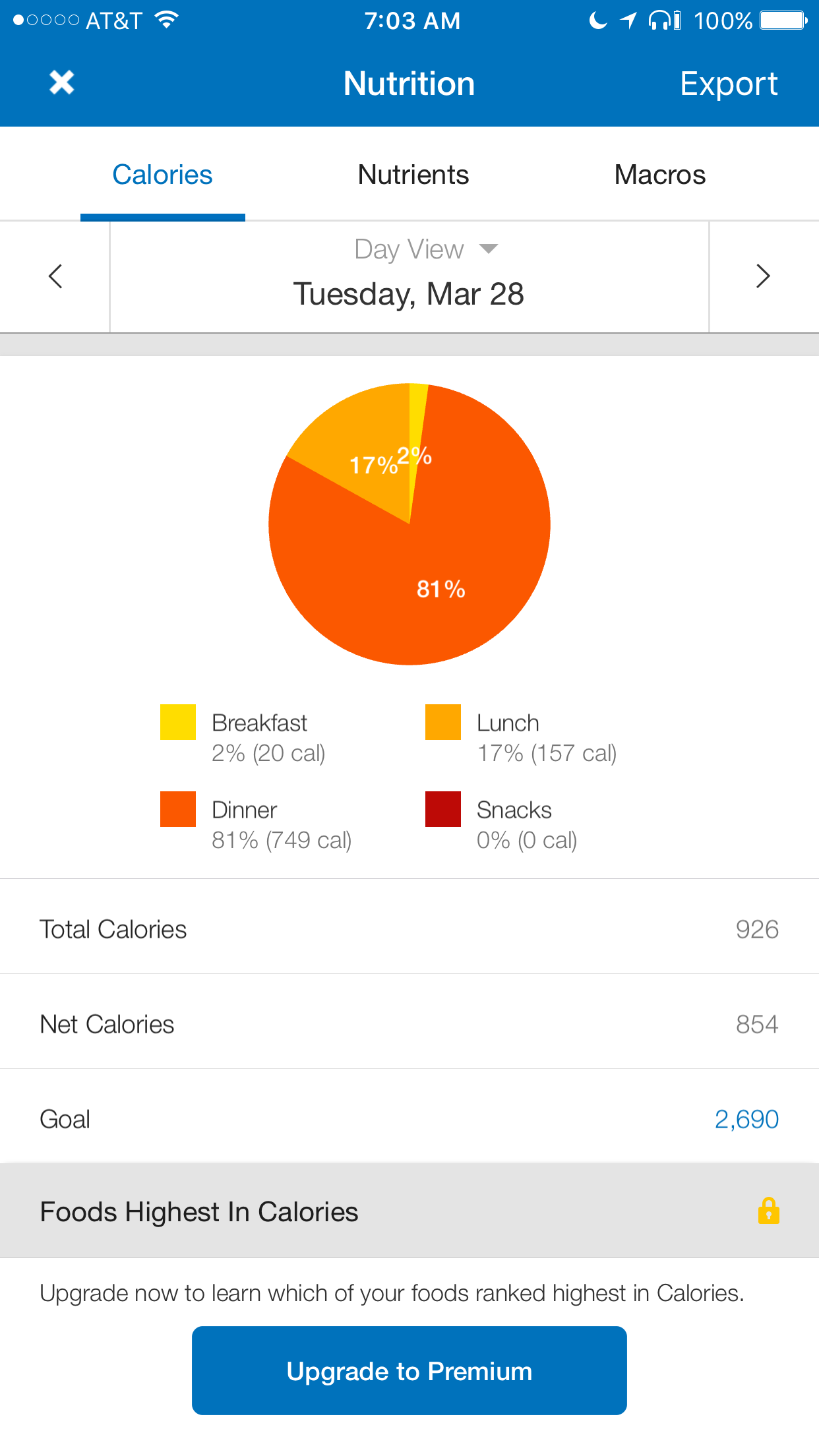
Task: Close the Nutrition screen
Action: pos(62,83)
